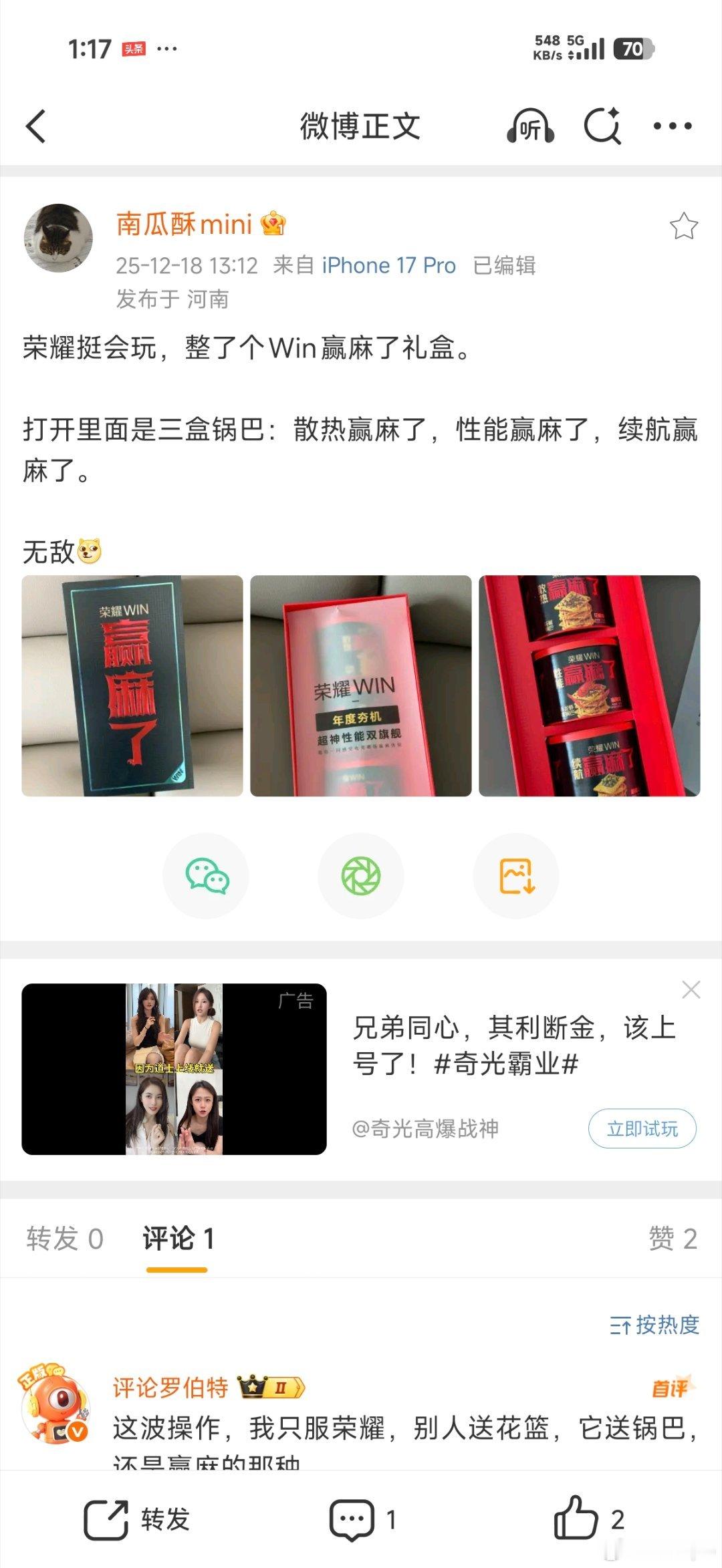Expand the status bar ellipsis next to 头条
This screenshot has width=722, height=1568.
click(166, 48)
